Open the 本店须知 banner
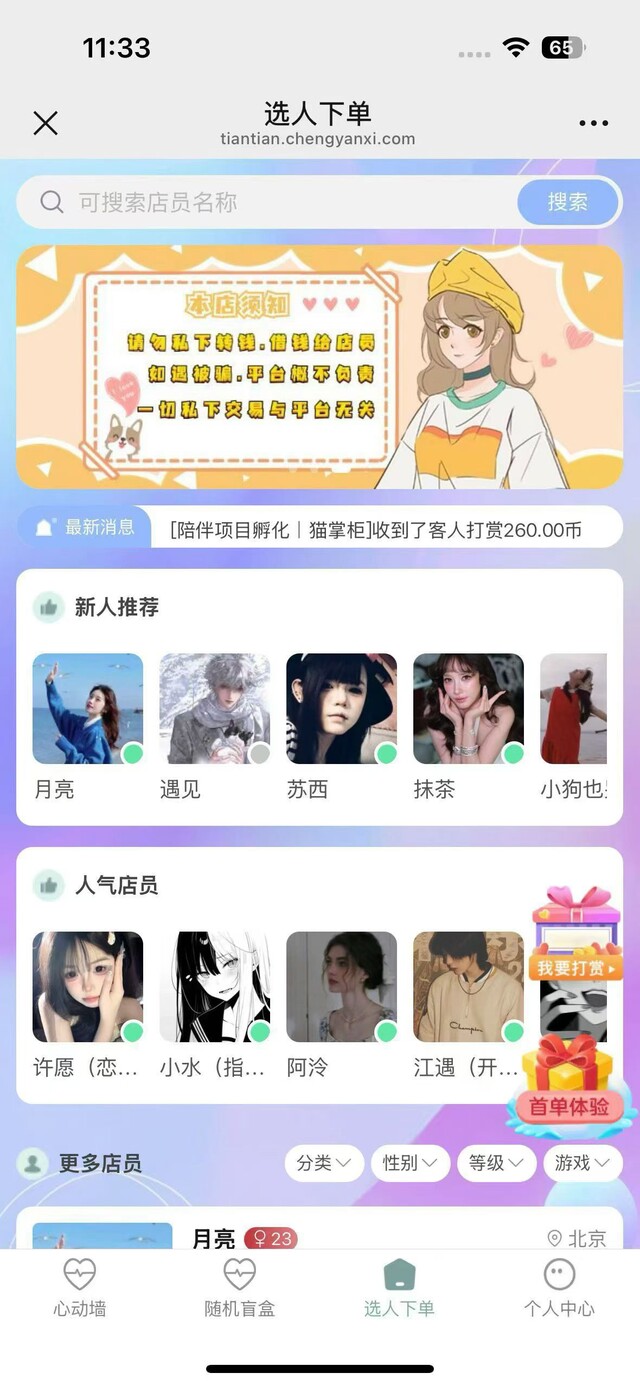 point(319,367)
